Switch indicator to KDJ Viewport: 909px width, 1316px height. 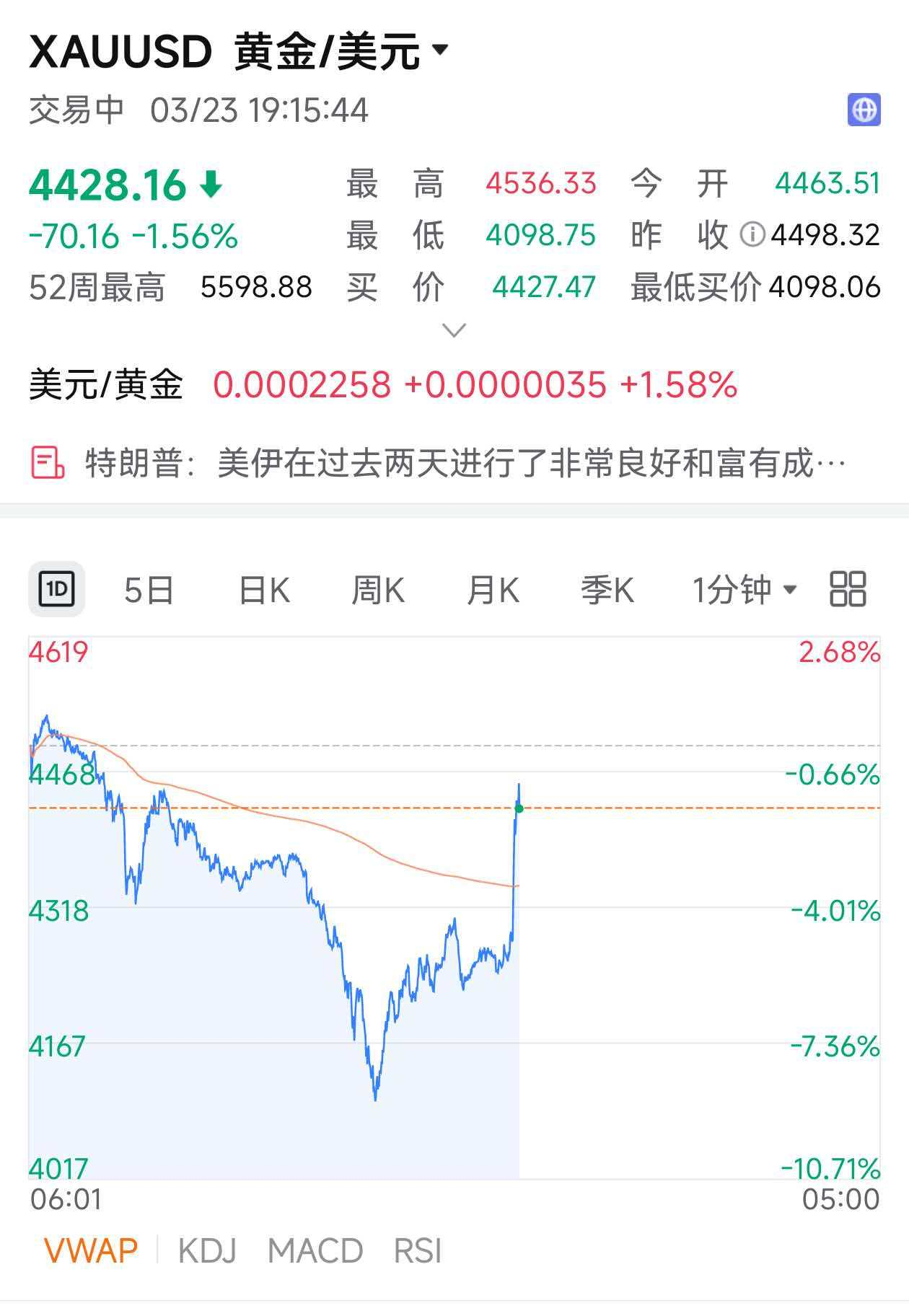click(207, 1250)
